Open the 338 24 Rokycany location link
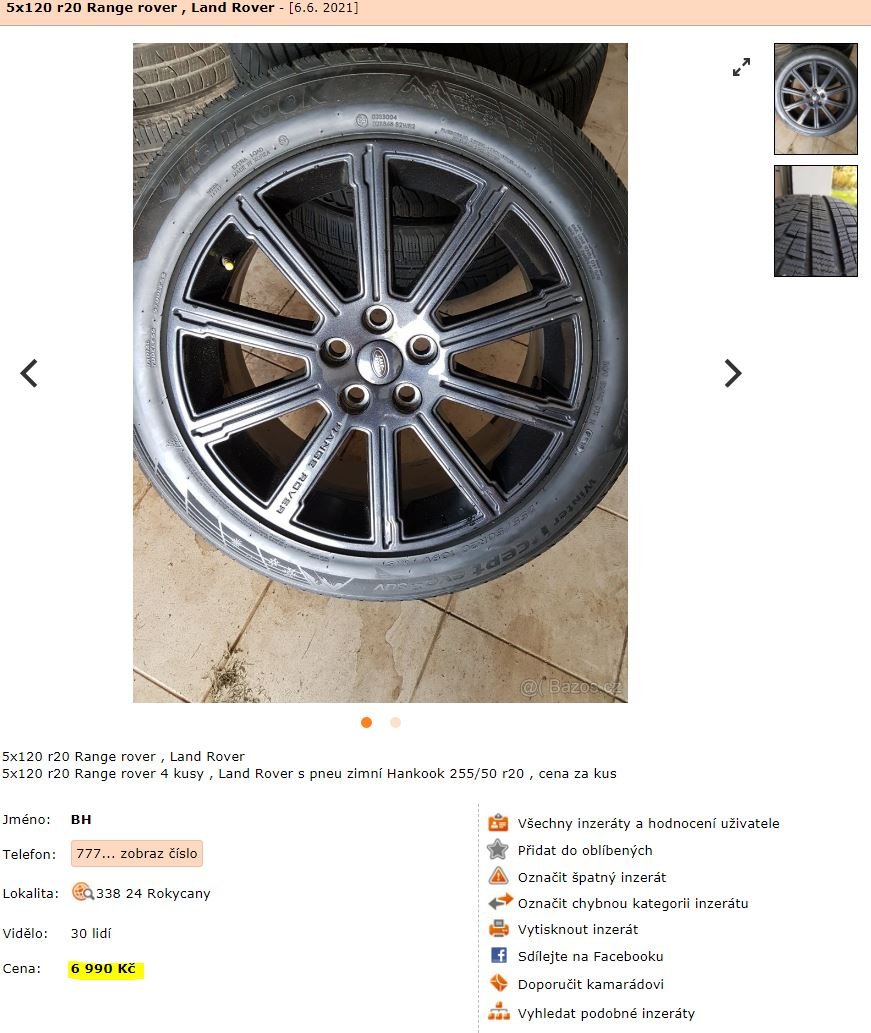 [153, 893]
